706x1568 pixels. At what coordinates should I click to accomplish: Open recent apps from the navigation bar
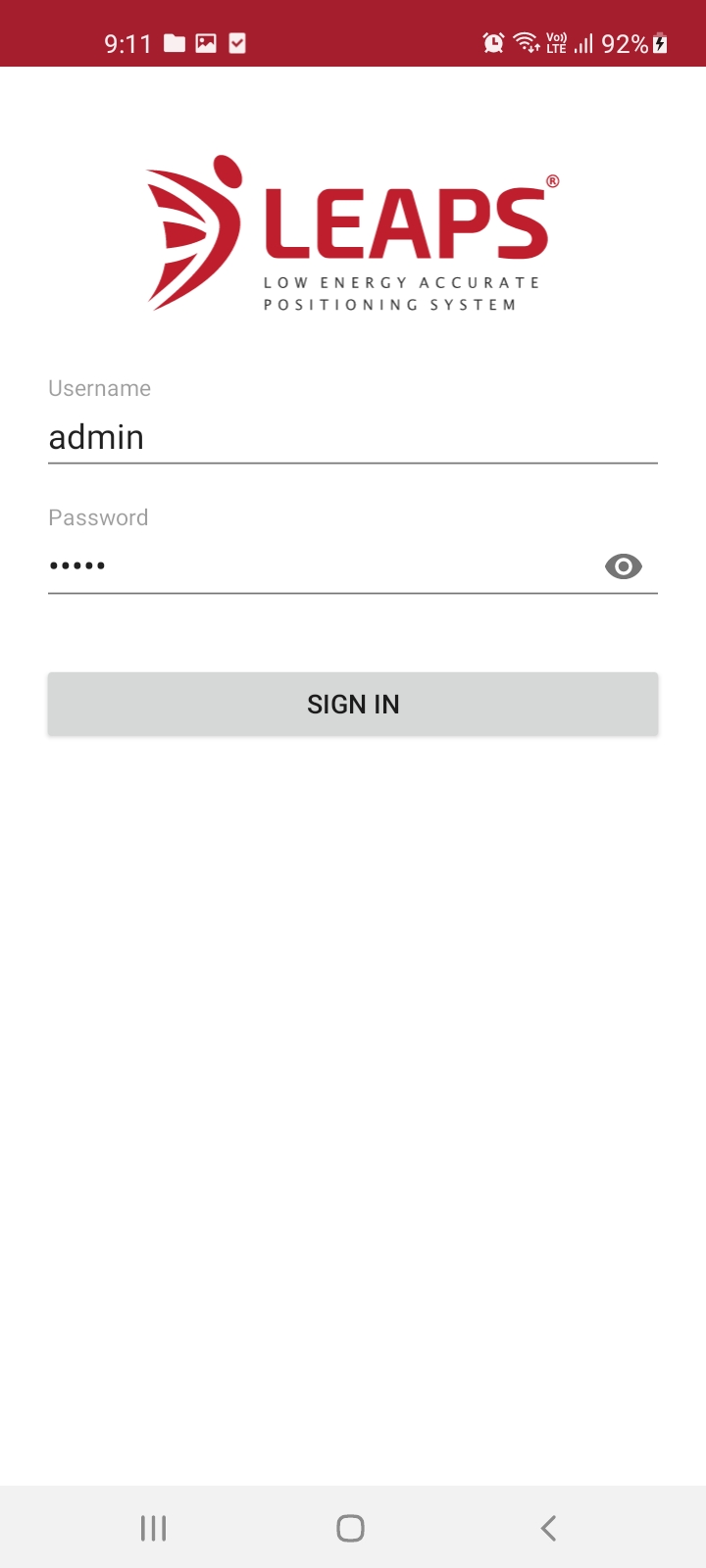click(x=154, y=1528)
